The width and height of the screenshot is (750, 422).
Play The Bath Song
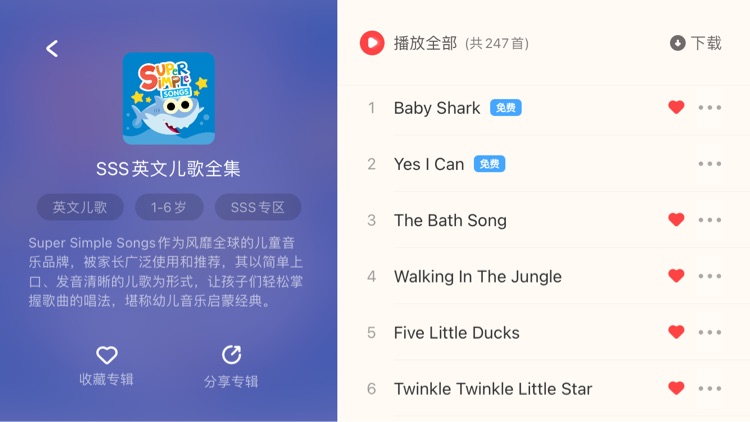tap(450, 220)
